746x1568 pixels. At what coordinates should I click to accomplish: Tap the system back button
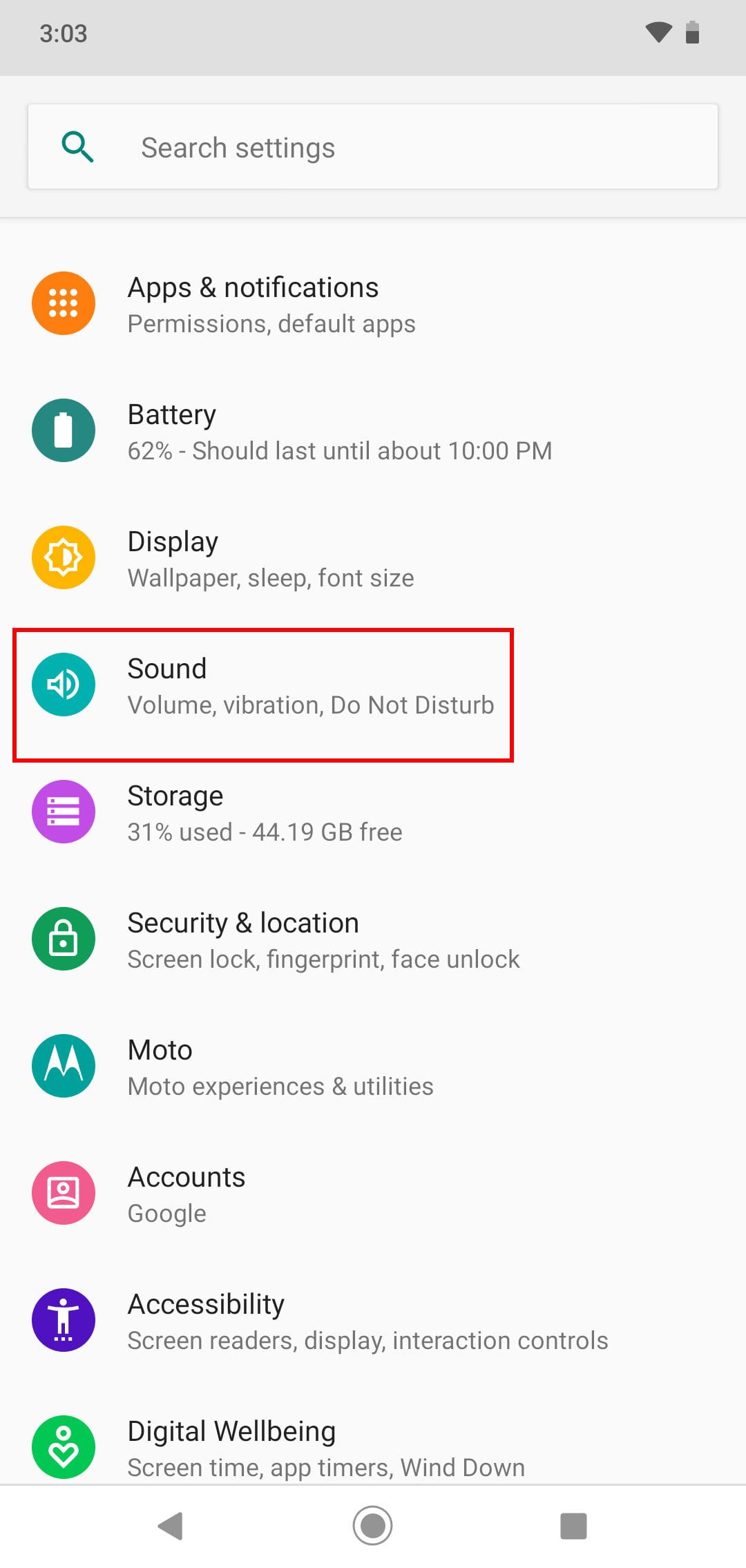pos(171,1526)
